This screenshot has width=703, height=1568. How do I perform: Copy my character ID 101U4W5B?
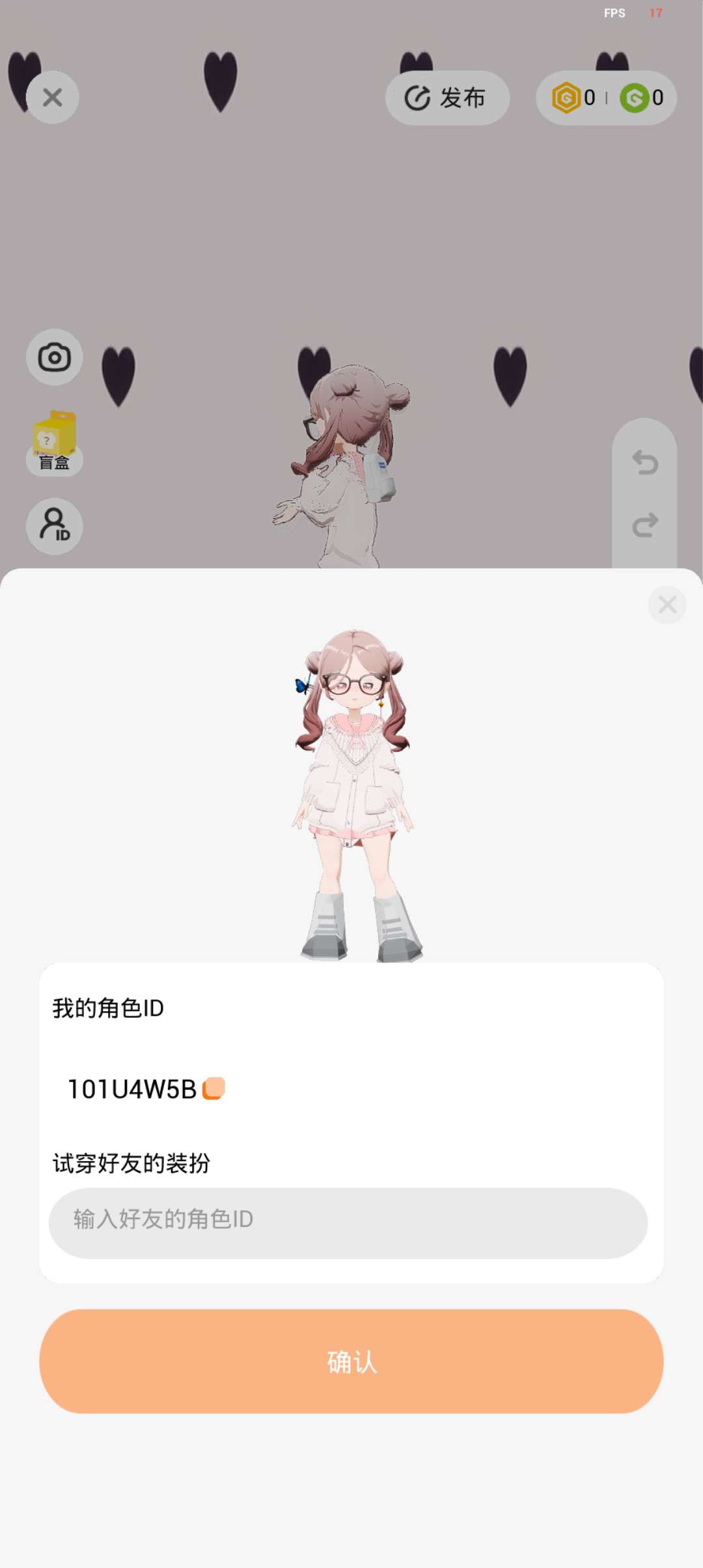[x=214, y=1089]
